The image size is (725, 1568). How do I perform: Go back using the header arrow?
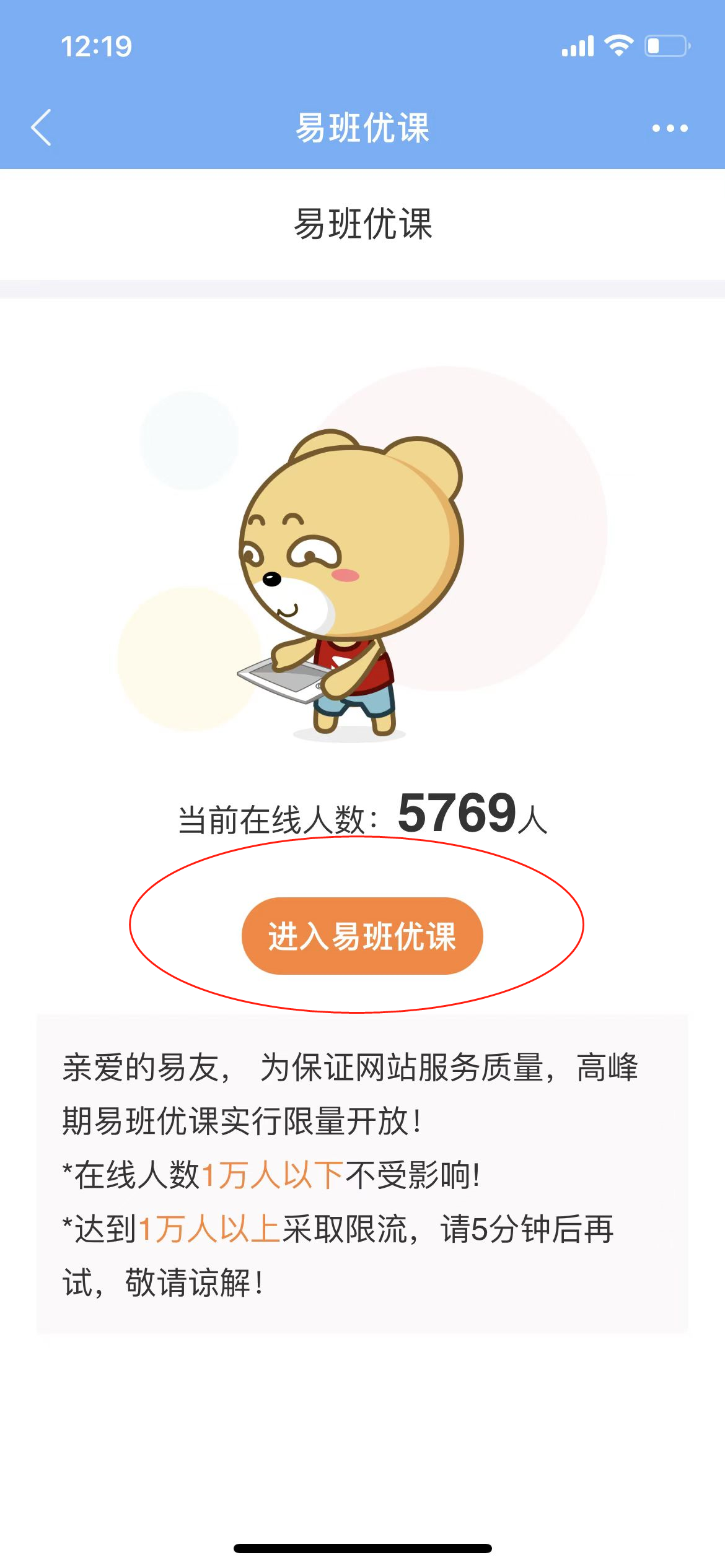(x=42, y=128)
